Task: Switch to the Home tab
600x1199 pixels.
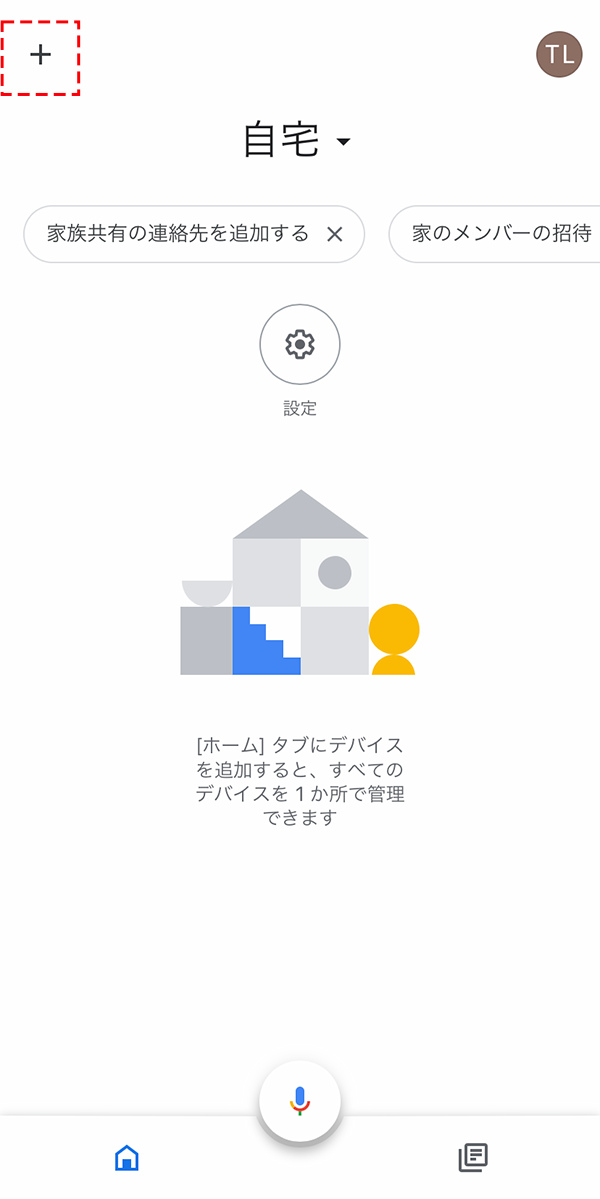Action: click(127, 1158)
